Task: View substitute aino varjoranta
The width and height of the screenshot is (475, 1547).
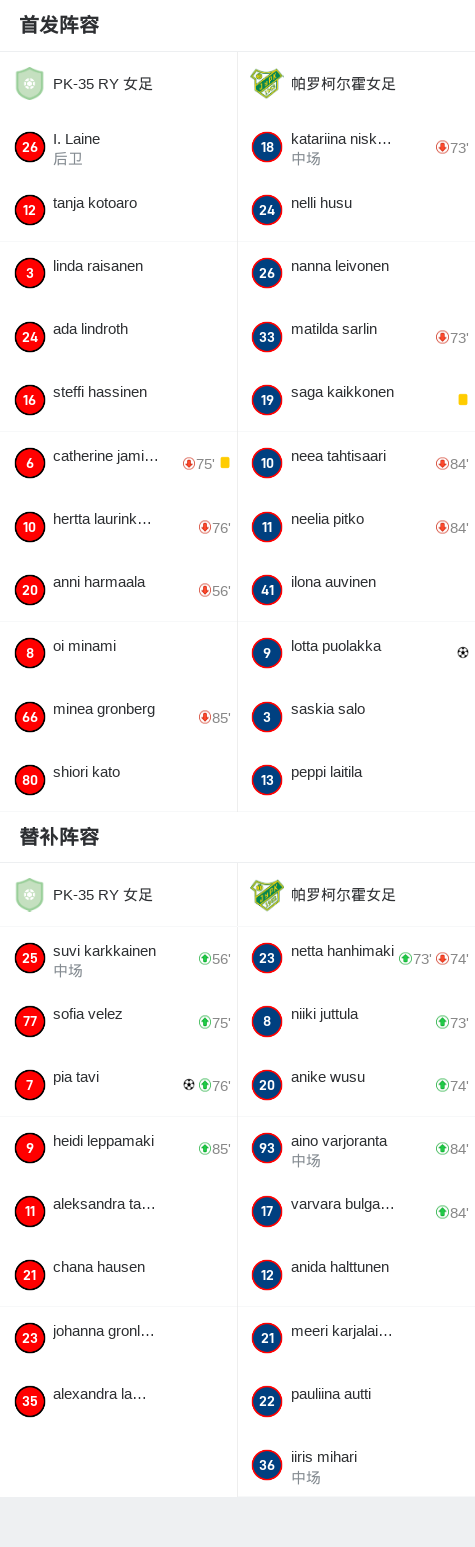Action: point(356,1148)
